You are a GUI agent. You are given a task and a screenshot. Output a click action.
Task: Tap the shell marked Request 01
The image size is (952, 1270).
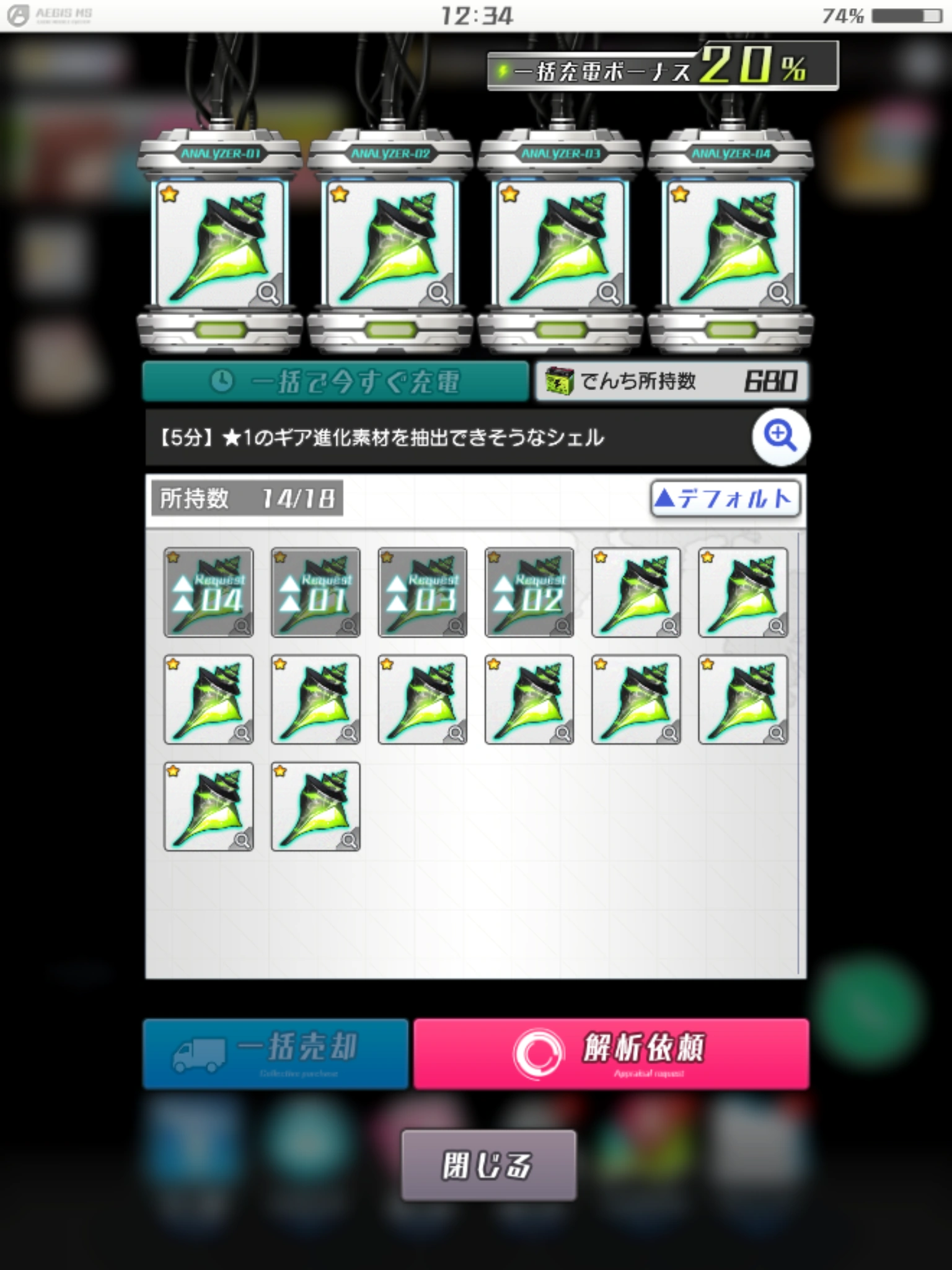click(315, 592)
